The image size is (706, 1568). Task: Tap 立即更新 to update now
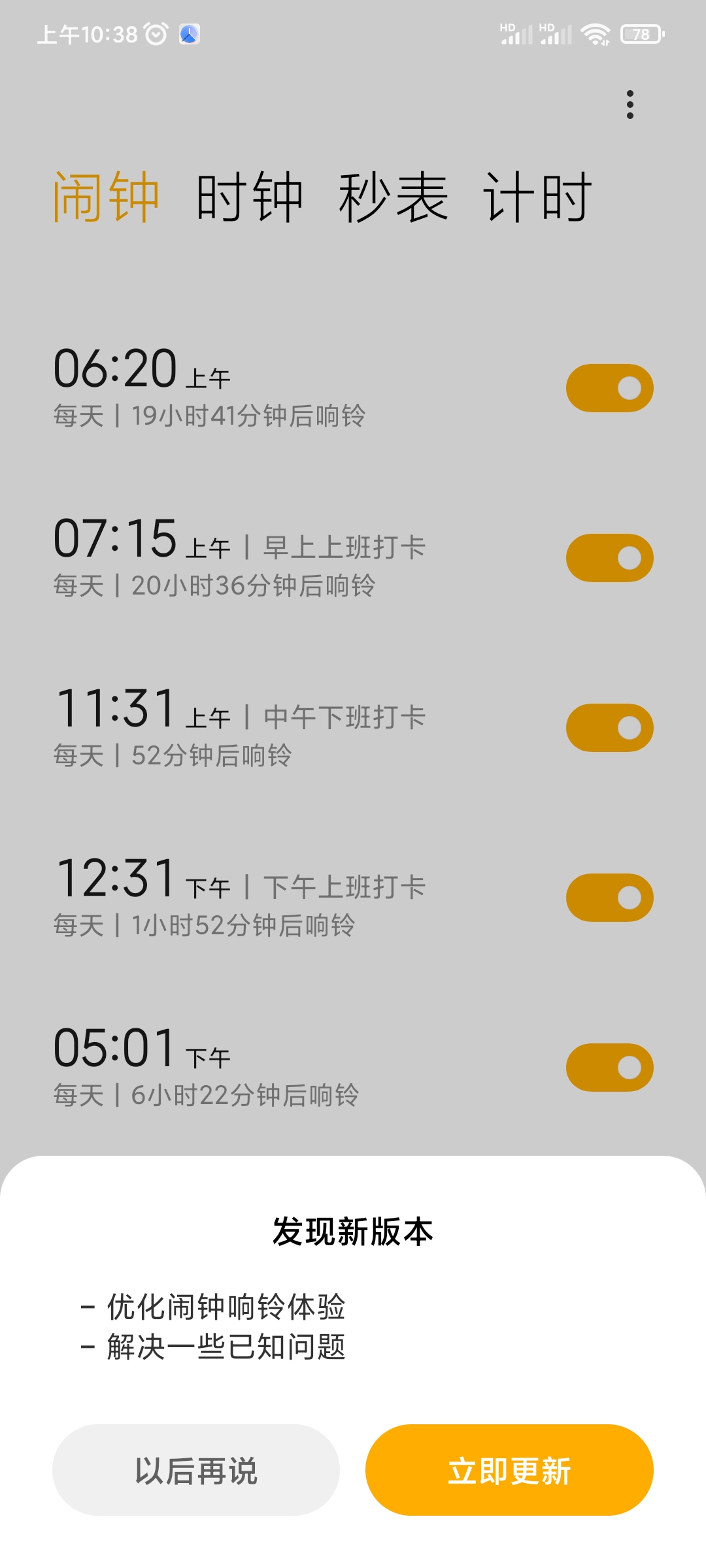pyautogui.click(x=509, y=1470)
